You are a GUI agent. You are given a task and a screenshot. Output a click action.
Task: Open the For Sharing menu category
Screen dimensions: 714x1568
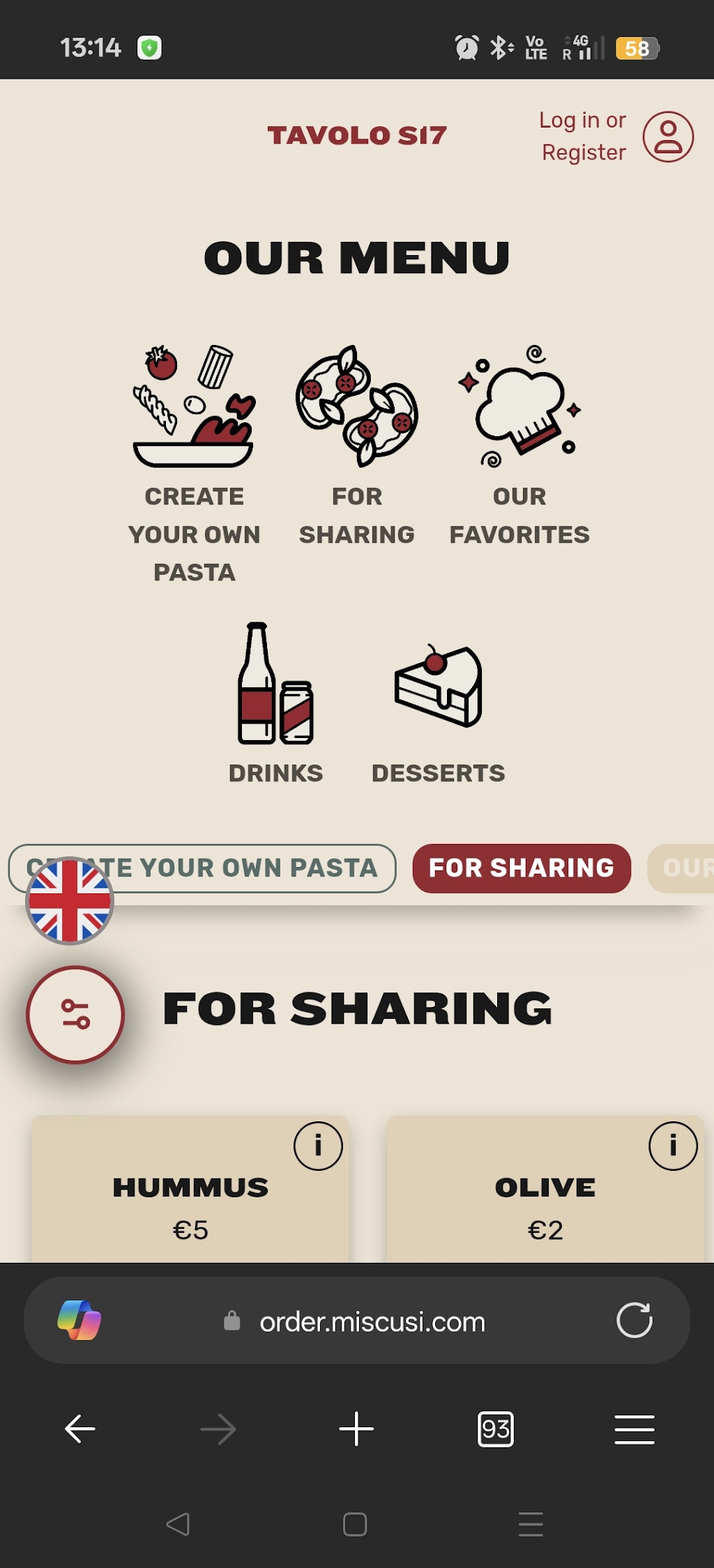coord(356,445)
